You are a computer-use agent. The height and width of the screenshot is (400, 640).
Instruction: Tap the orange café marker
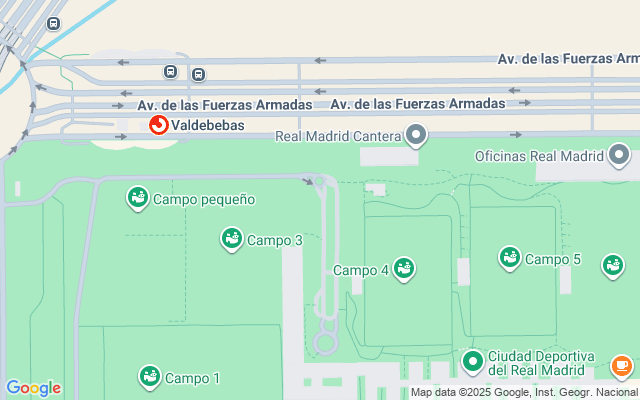(621, 366)
